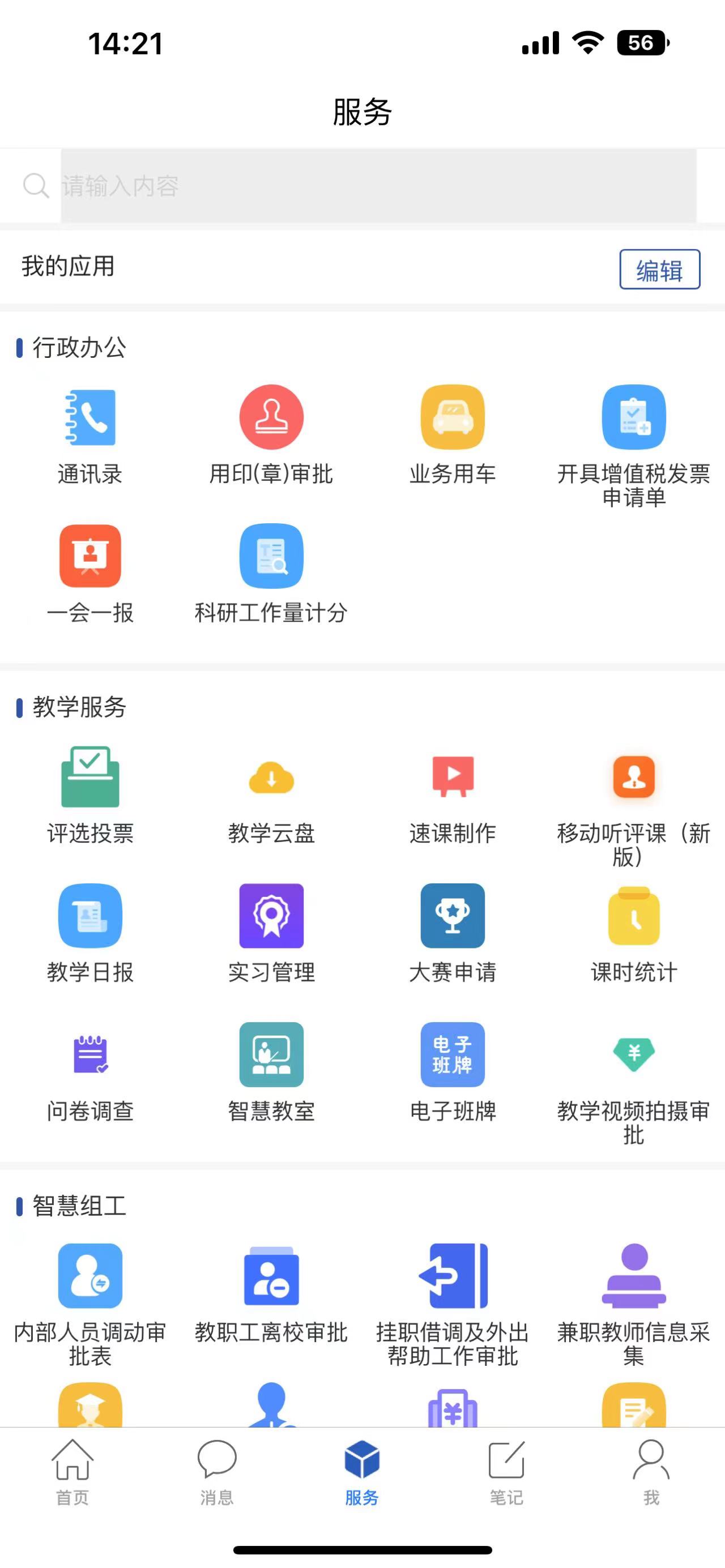The width and height of the screenshot is (725, 1568).
Task: Launch 业务用车
Action: point(453,434)
